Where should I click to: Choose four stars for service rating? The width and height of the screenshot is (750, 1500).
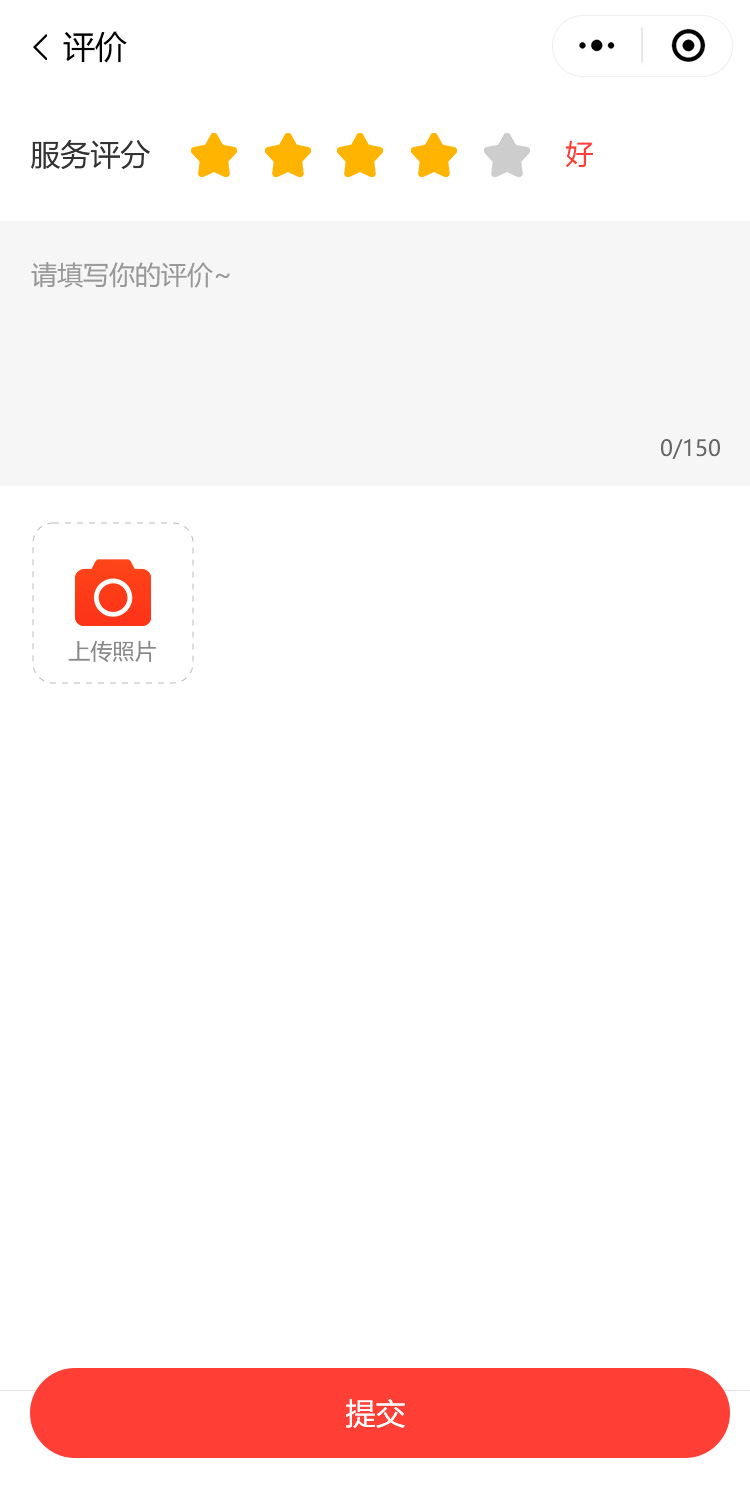point(434,156)
